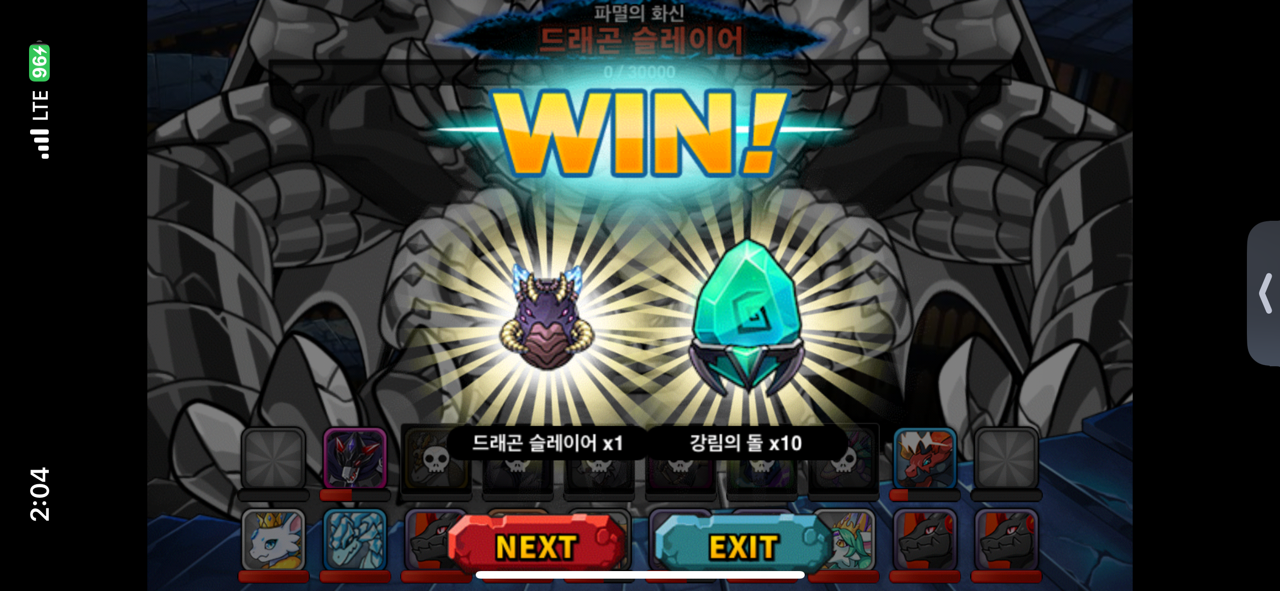The width and height of the screenshot is (1280, 591).
Task: Tap the red NEXT button
Action: tap(536, 546)
